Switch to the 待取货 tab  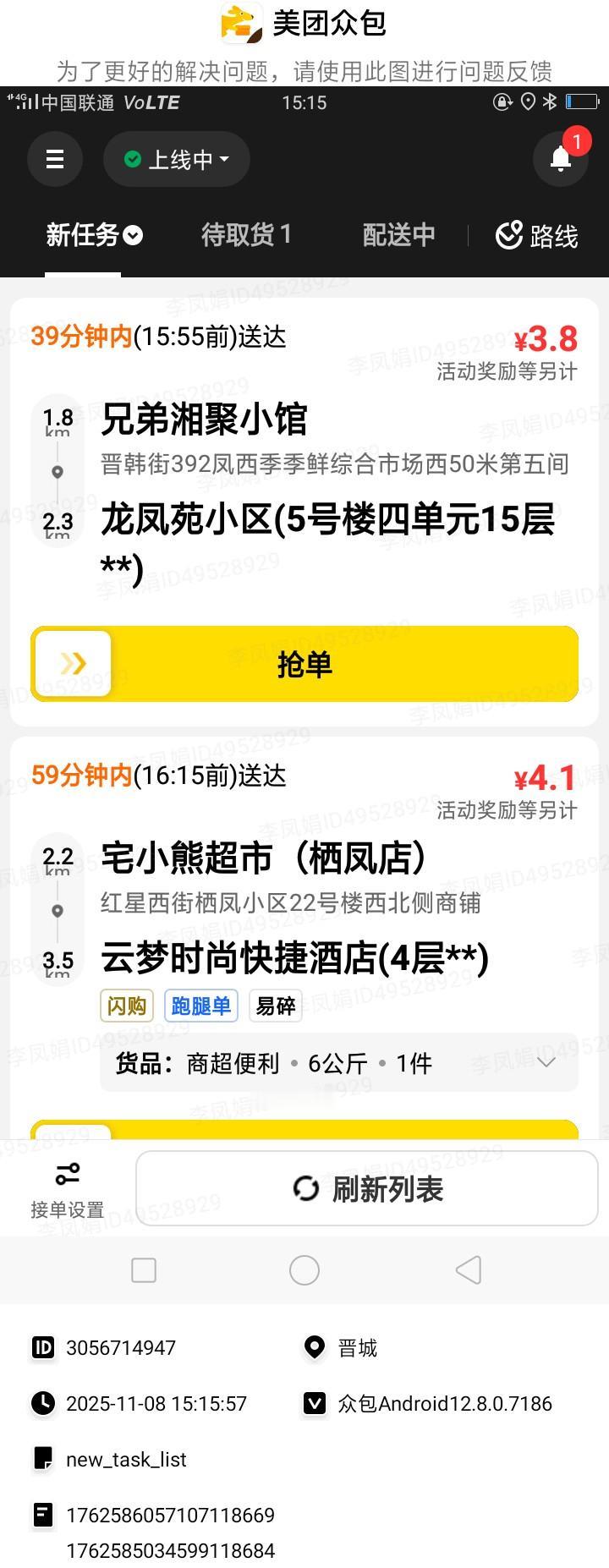[x=246, y=237]
